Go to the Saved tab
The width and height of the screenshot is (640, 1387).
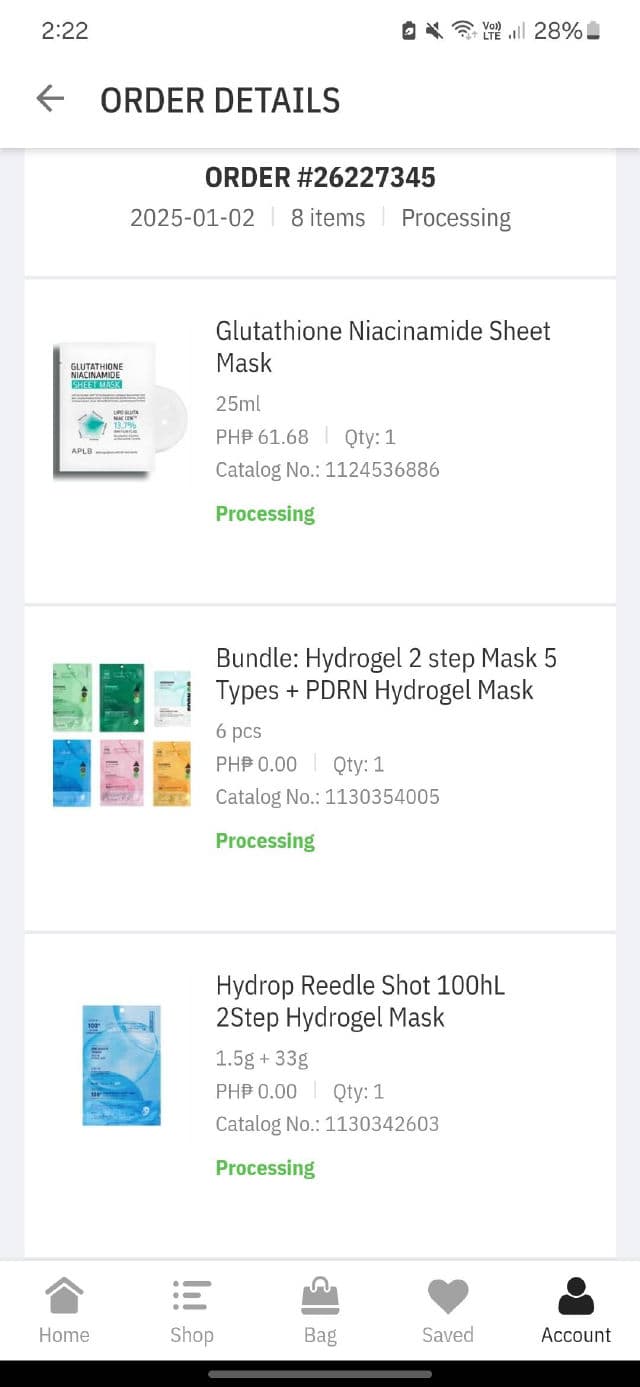pos(447,1311)
